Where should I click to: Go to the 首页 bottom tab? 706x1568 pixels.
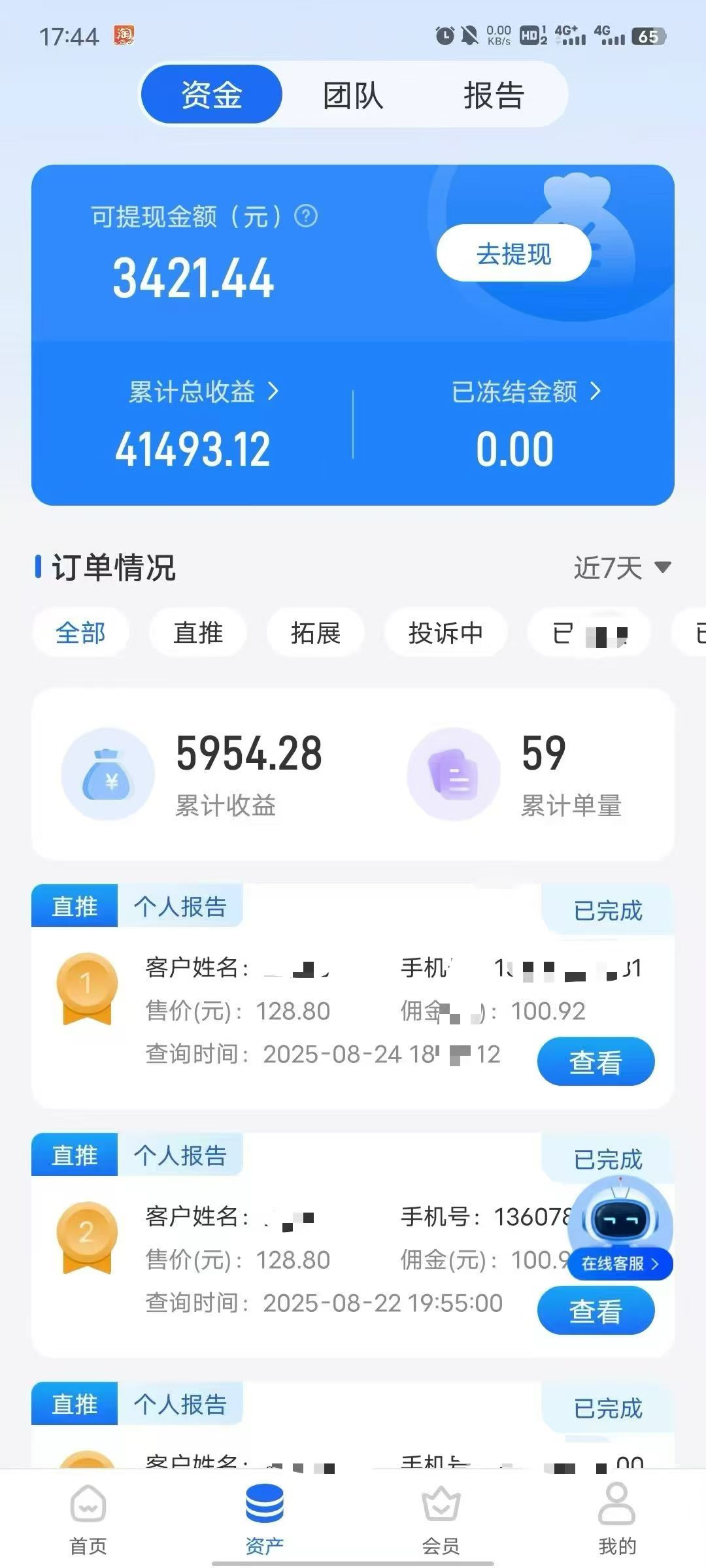point(88,1518)
